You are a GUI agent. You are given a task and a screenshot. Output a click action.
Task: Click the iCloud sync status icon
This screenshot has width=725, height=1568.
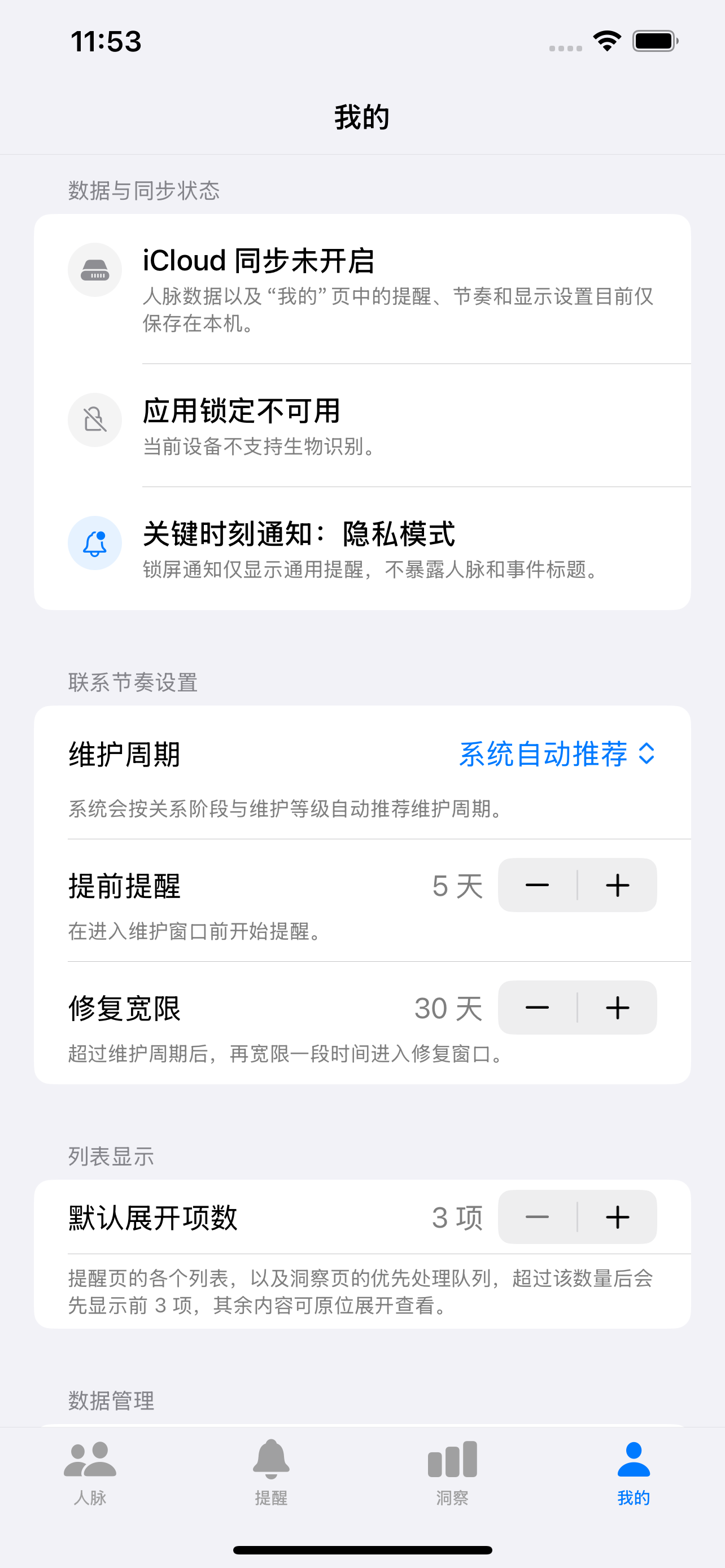[x=95, y=270]
